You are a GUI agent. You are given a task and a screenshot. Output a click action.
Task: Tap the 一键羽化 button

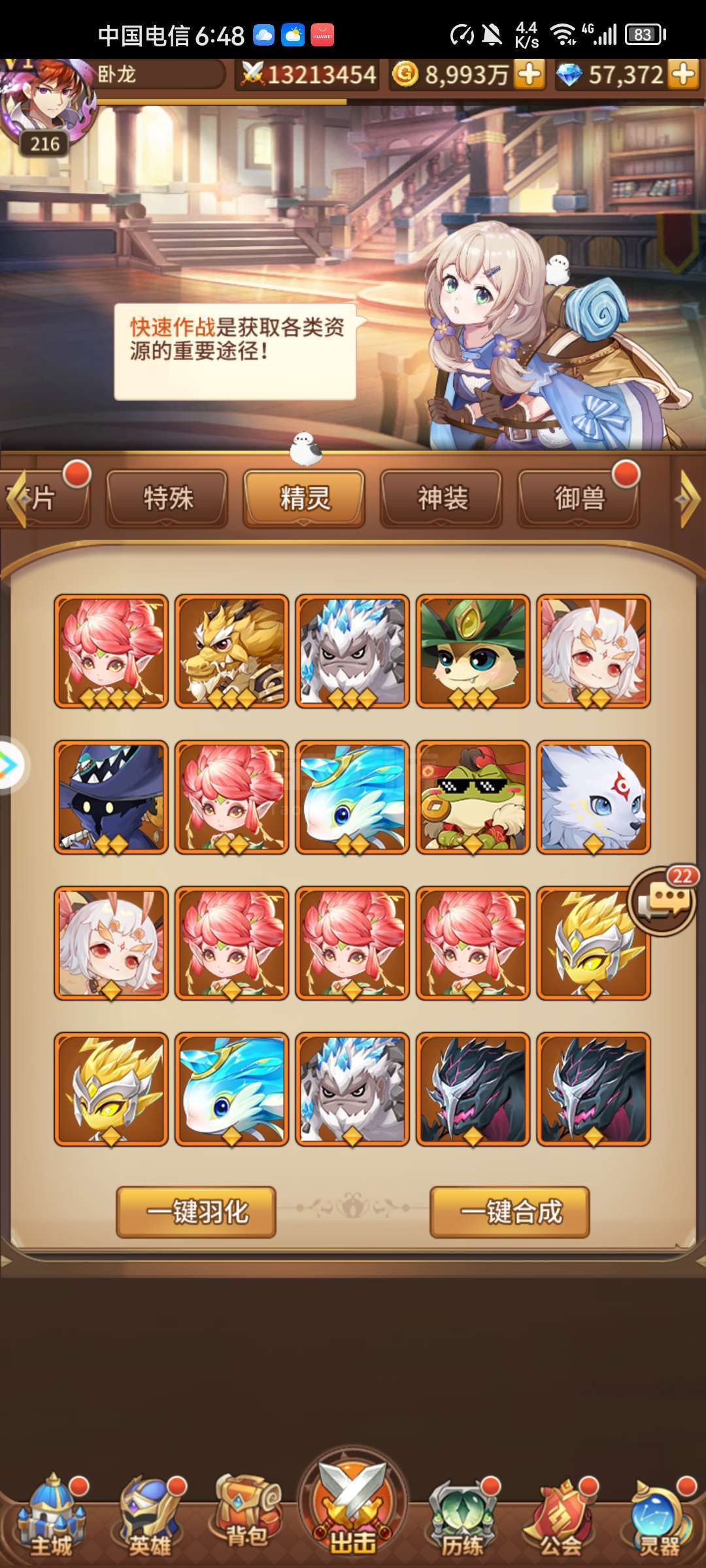click(196, 1212)
